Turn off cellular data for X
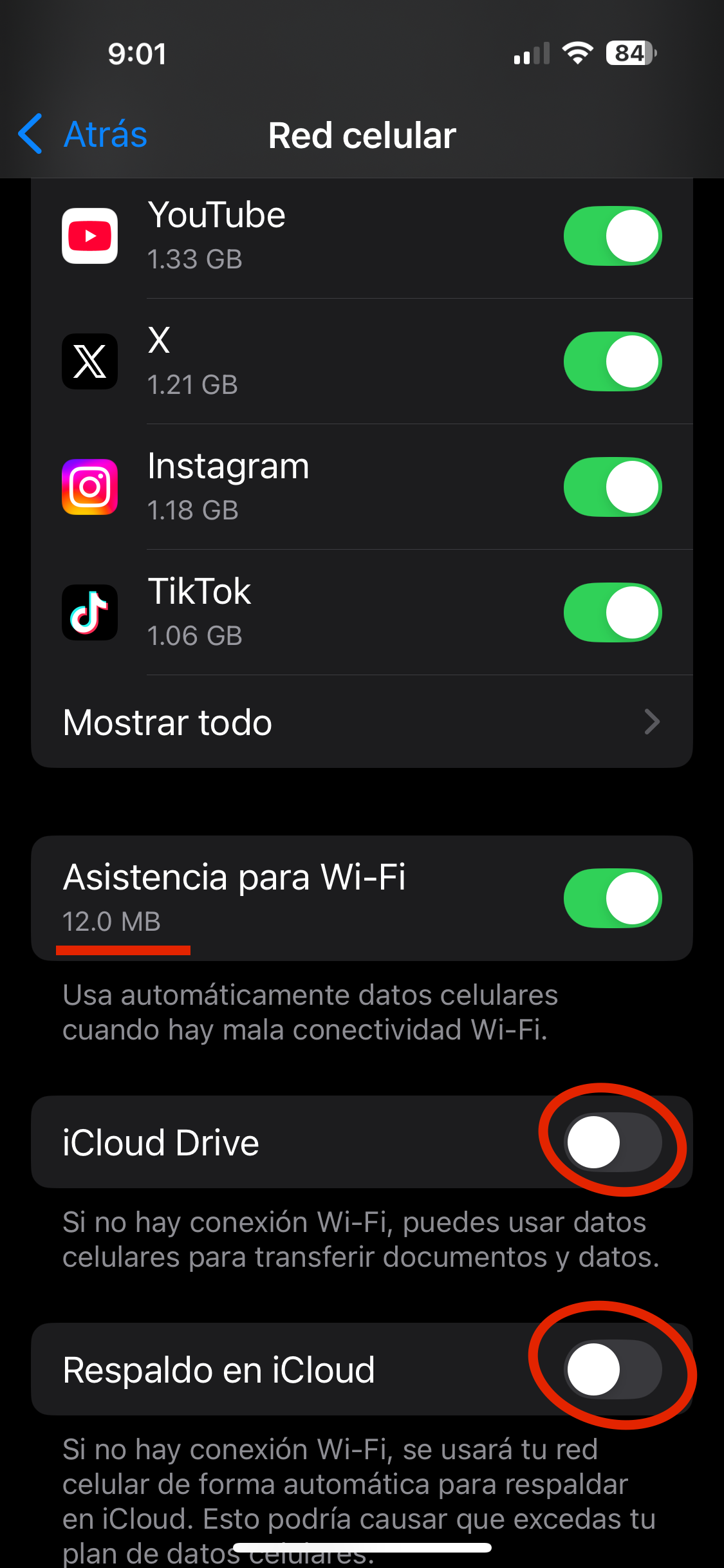This screenshot has width=724, height=1568. [x=612, y=362]
